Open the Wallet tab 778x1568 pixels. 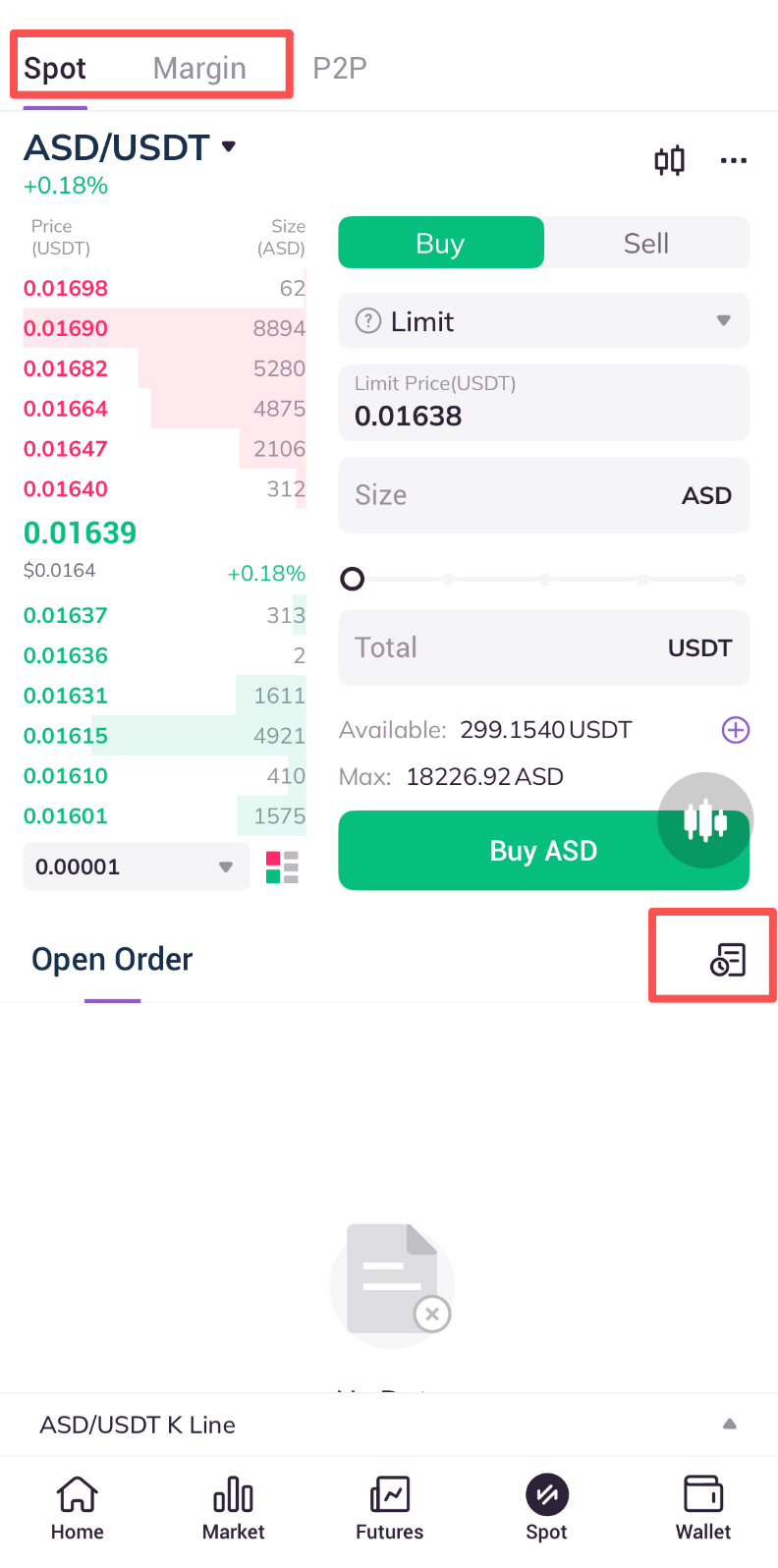tap(703, 1508)
